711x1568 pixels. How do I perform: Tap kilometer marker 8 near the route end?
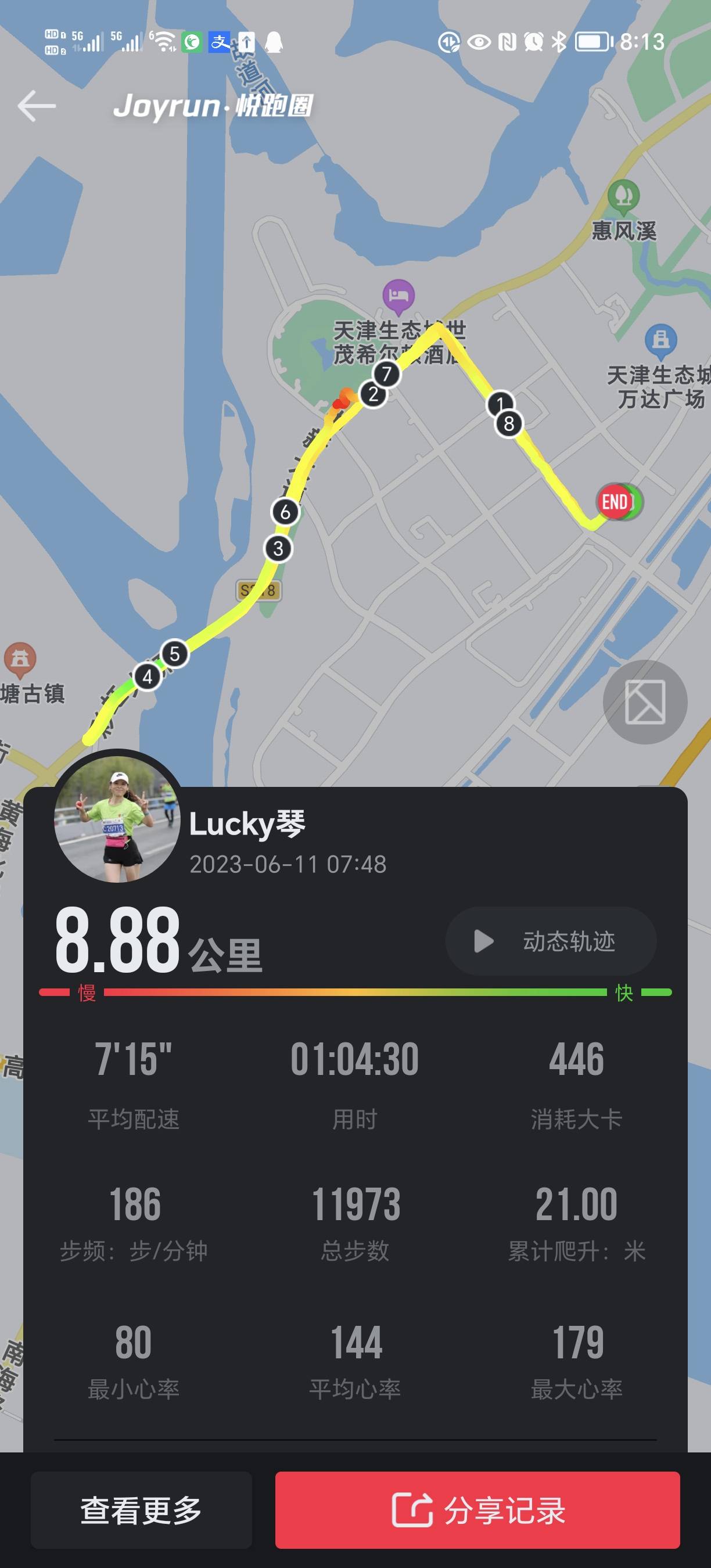coord(508,425)
